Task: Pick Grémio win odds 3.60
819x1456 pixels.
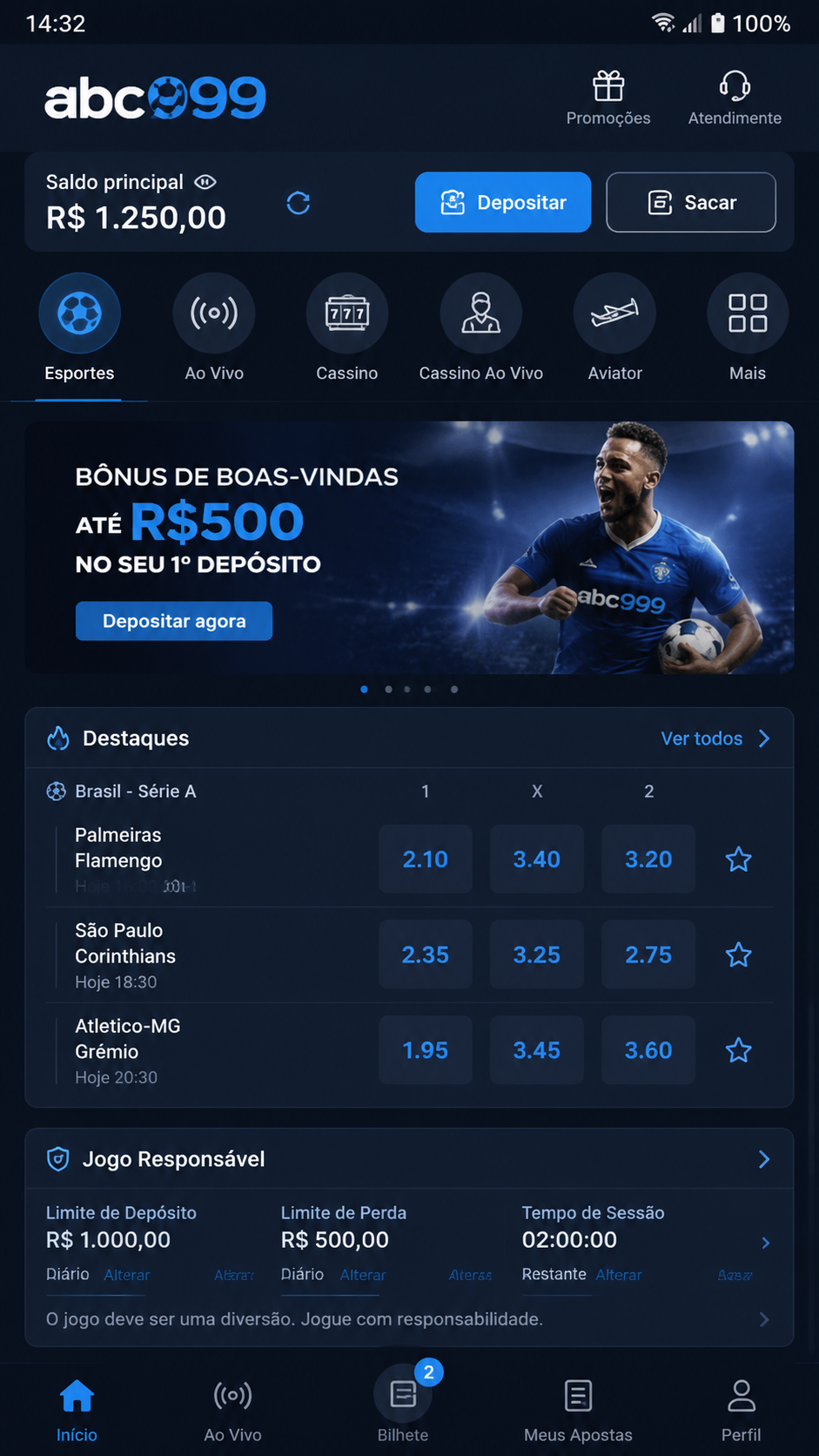Action: pyautogui.click(x=648, y=1050)
